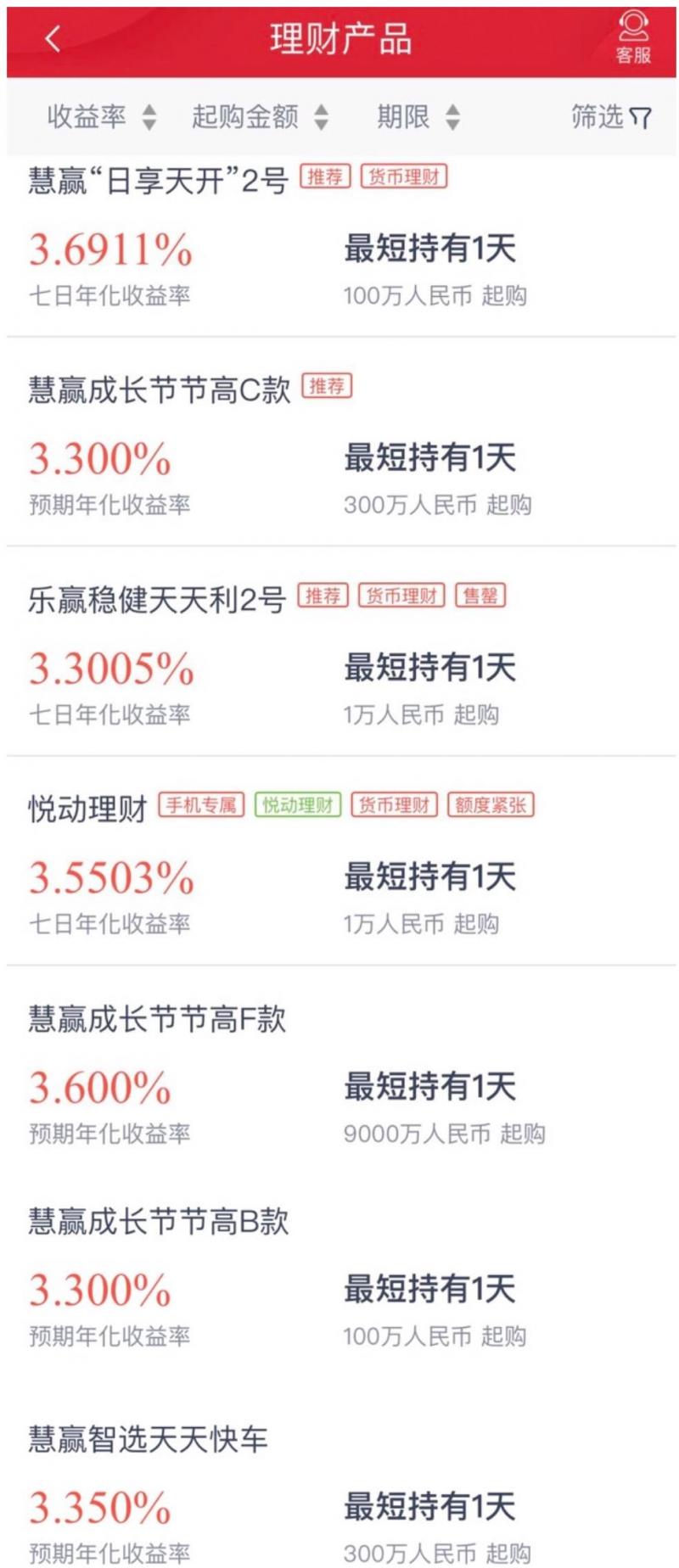The height and width of the screenshot is (1568, 679).
Task: Expand the 起购金额 sort arrows
Action: [x=321, y=117]
